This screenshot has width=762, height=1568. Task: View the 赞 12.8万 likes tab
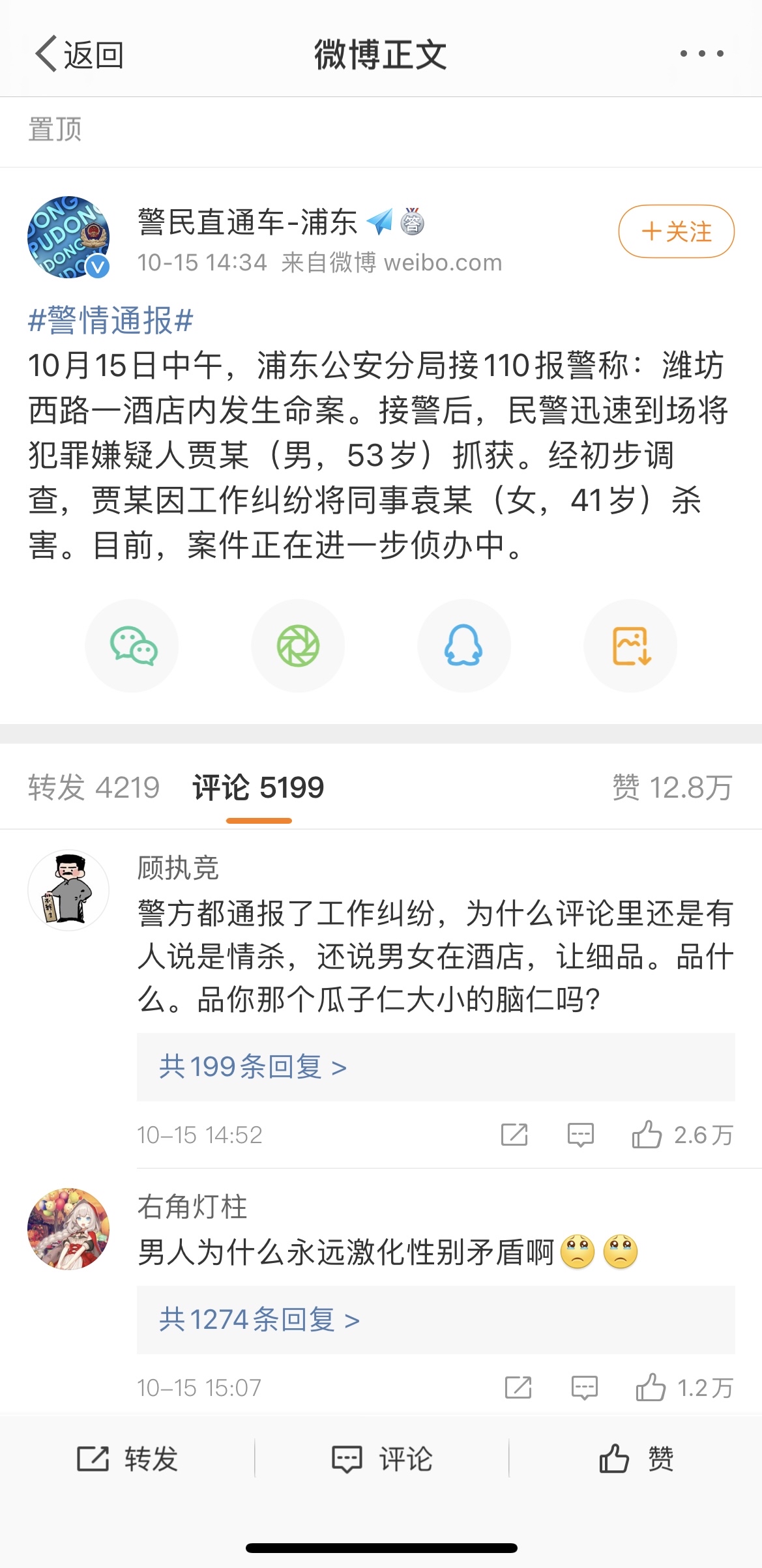coord(672,787)
